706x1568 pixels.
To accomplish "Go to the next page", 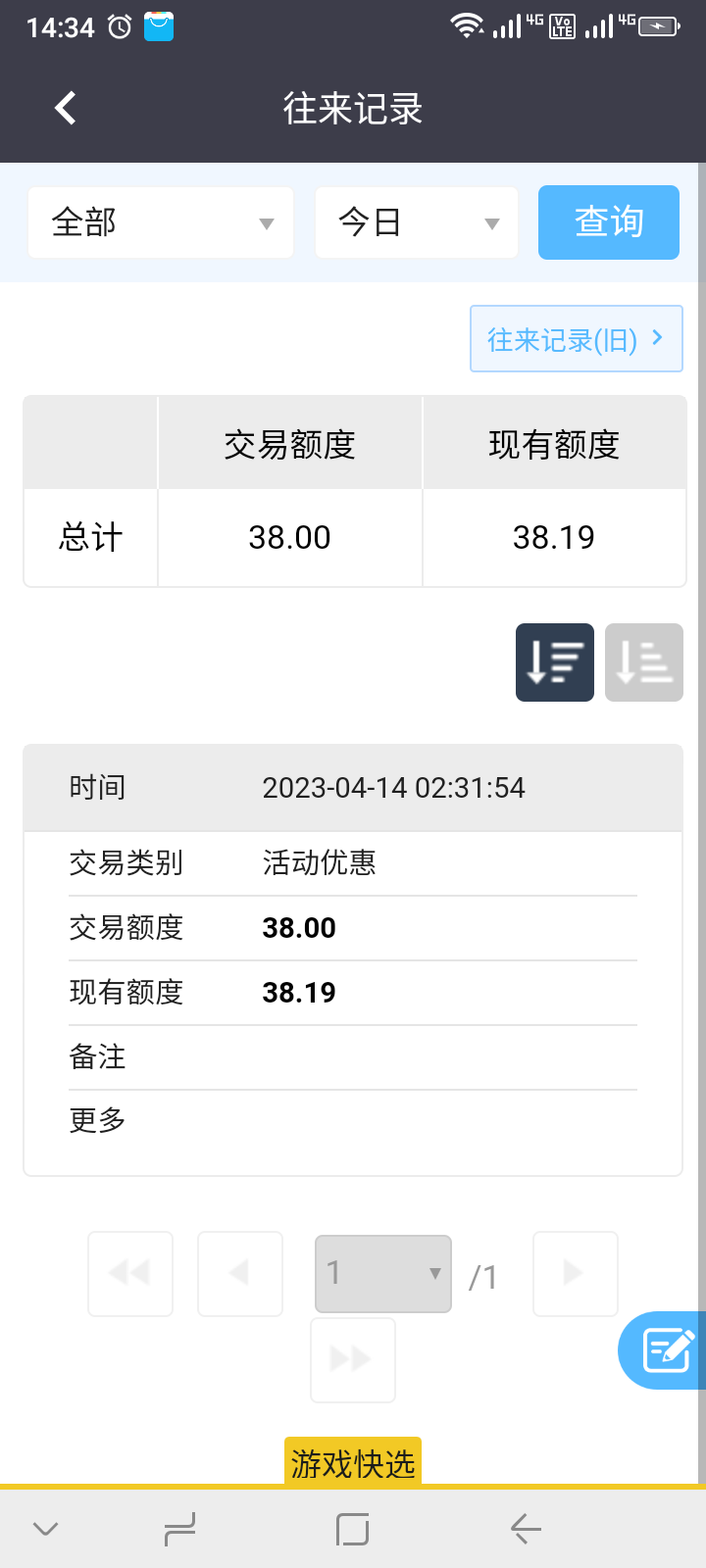I will click(x=575, y=1273).
